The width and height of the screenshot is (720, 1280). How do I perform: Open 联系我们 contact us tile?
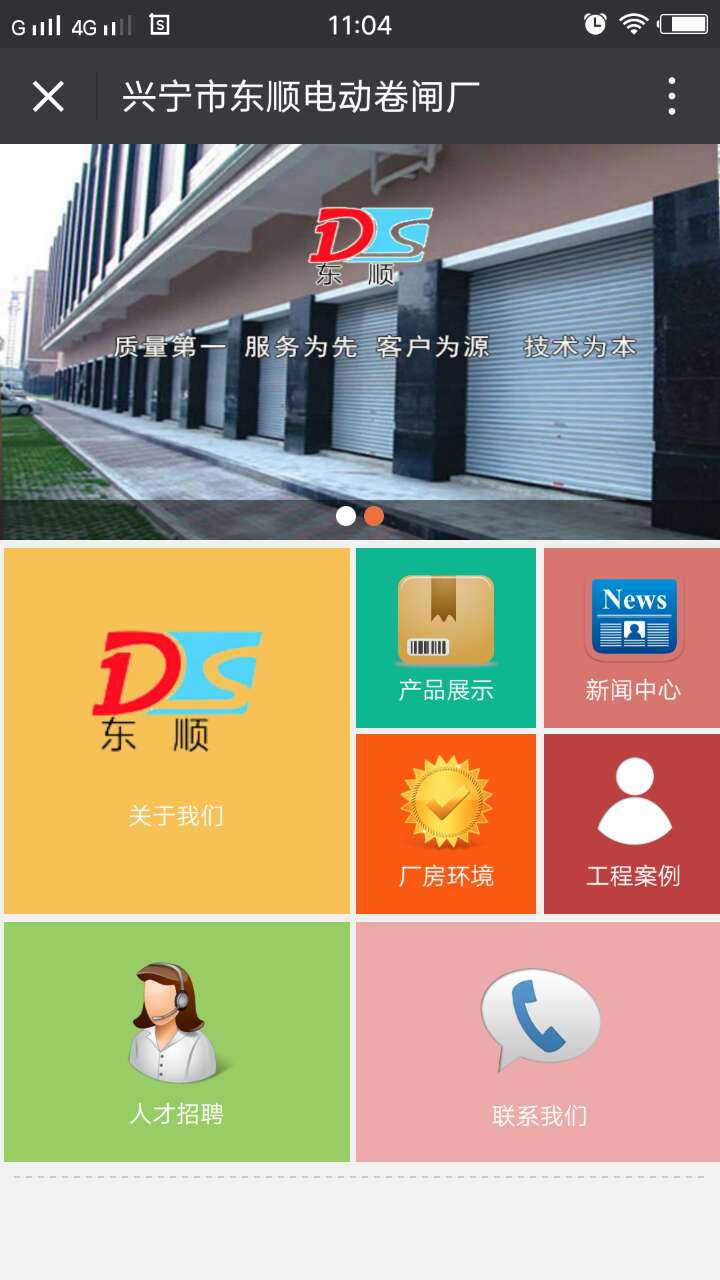[x=538, y=1042]
